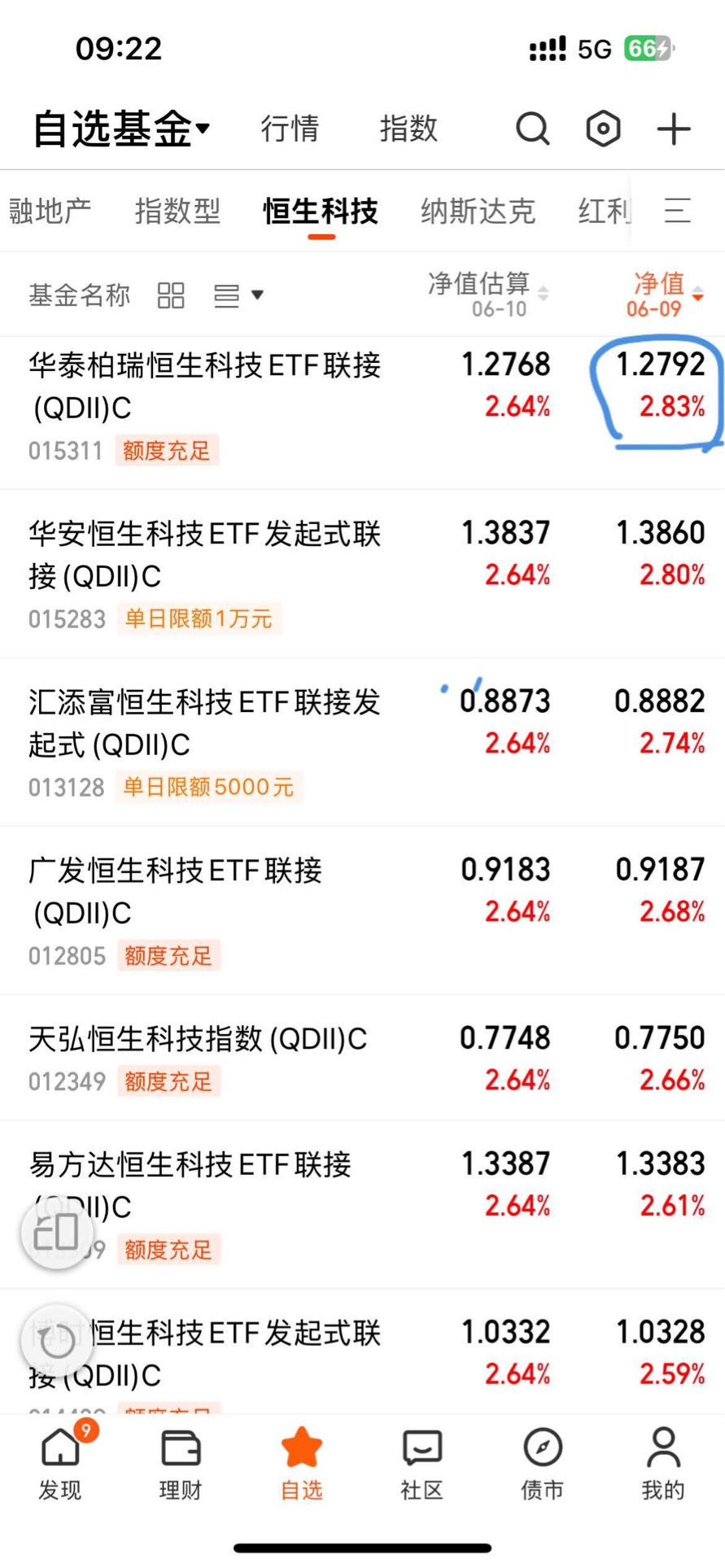Viewport: 725px width, 1568px height.
Task: Sort by 净值估算 column header
Action: (488, 295)
